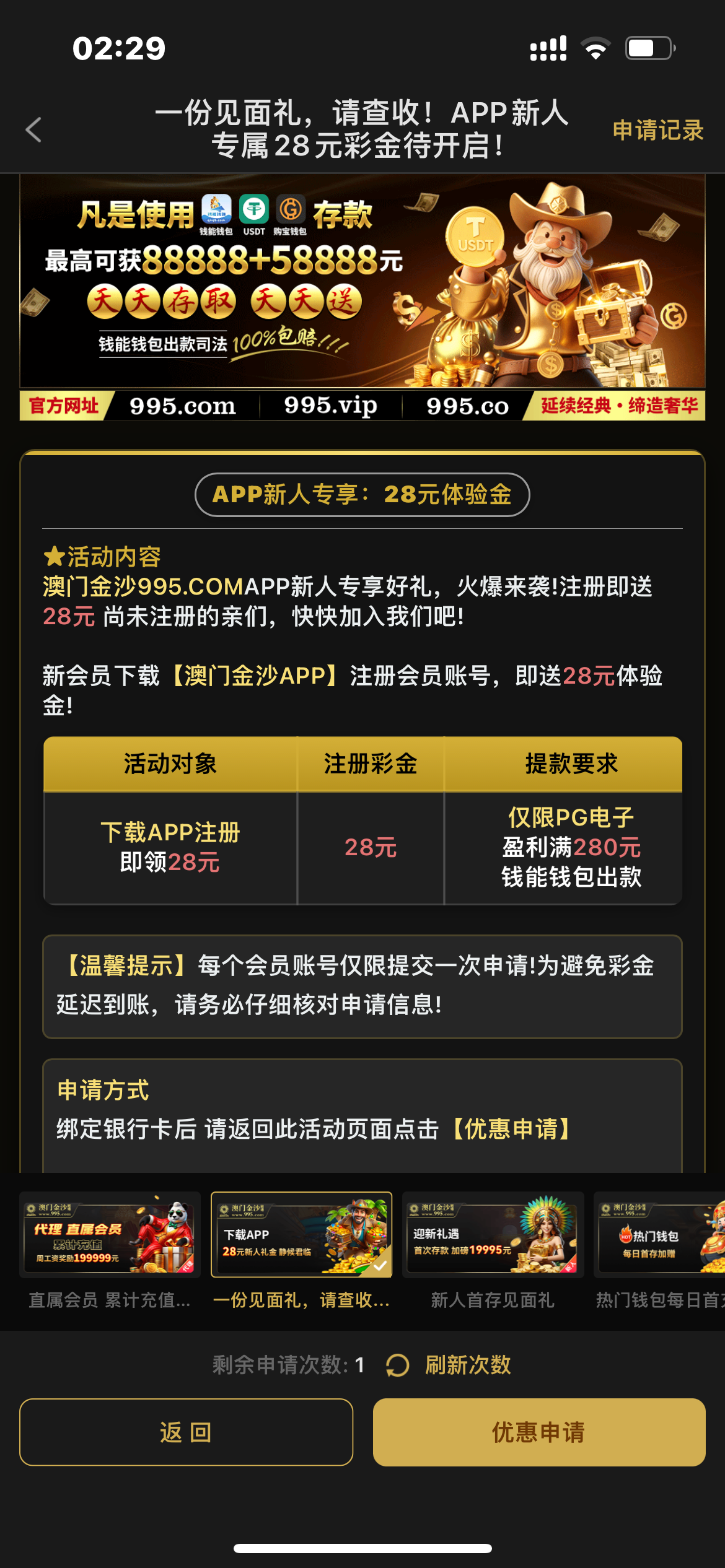
Task: Open 申请记录 application records
Action: (657, 130)
